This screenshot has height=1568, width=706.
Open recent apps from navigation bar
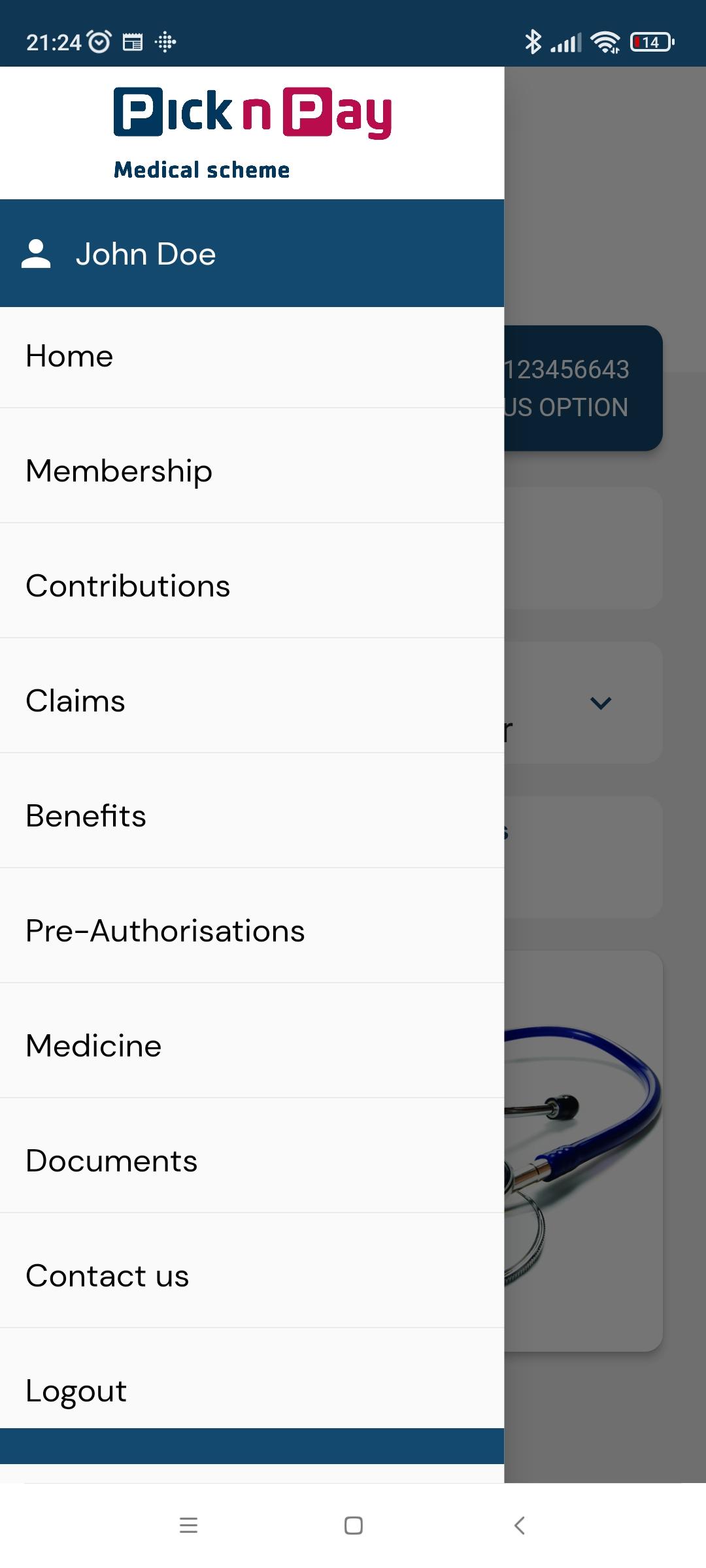click(188, 1526)
